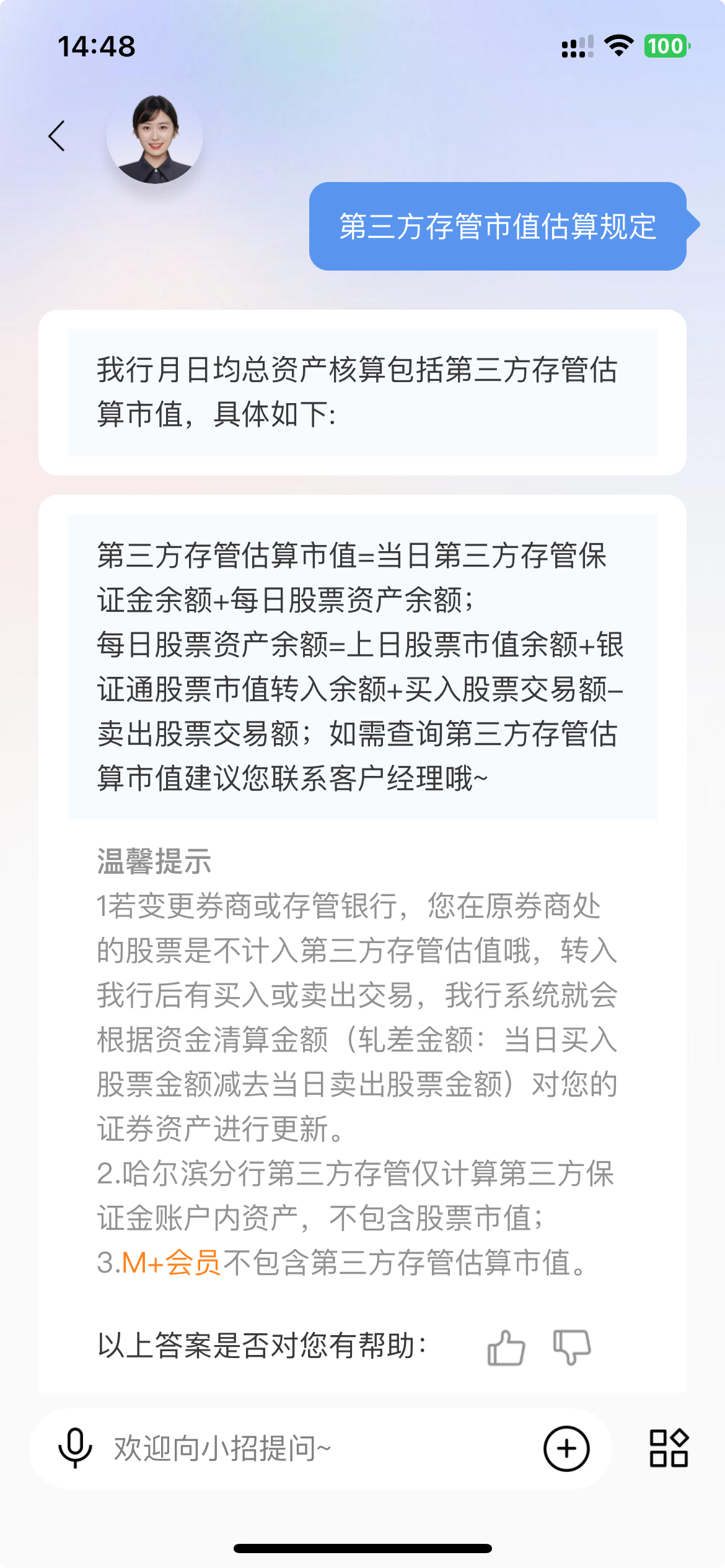The image size is (725, 1568).
Task: Activate the microphone voice input
Action: (x=75, y=1448)
